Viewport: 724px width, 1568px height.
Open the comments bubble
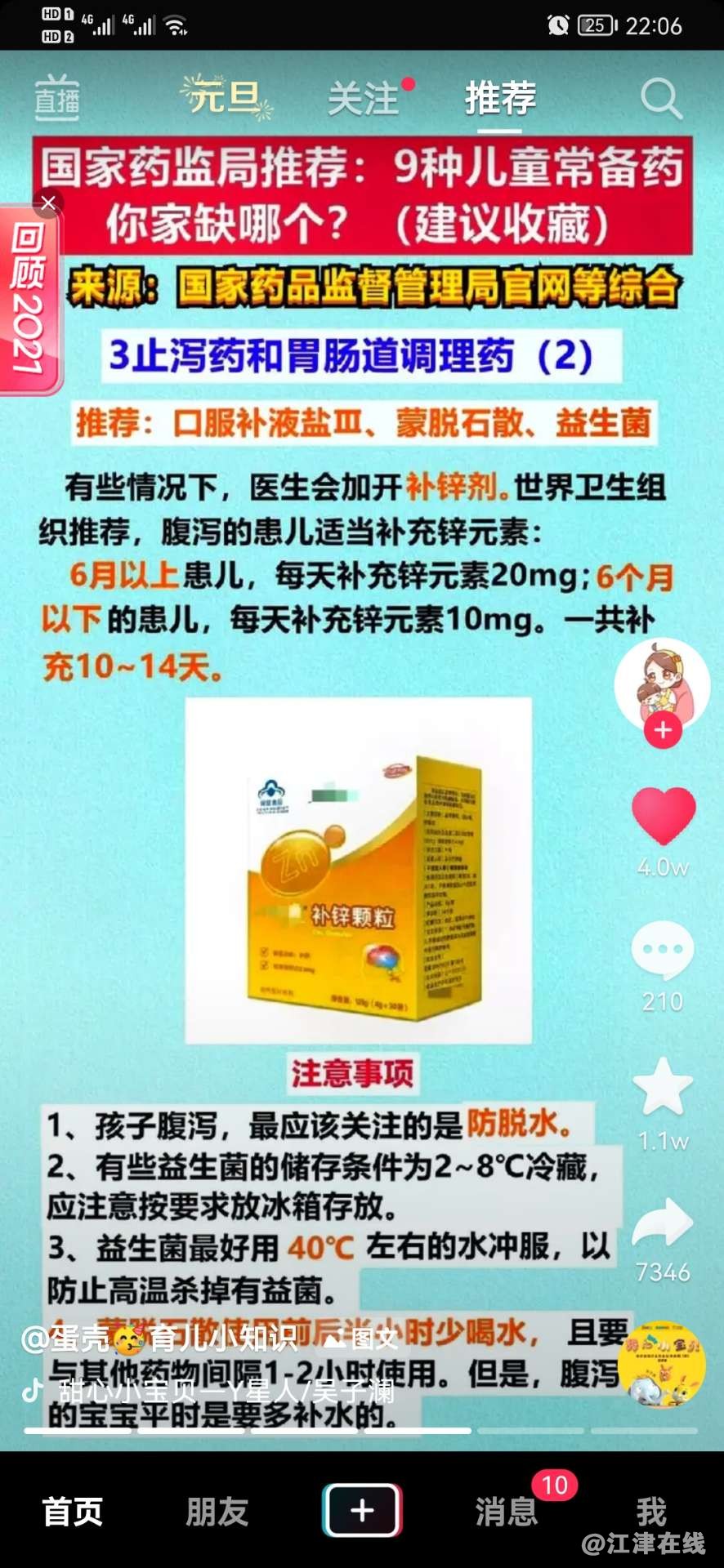(663, 951)
